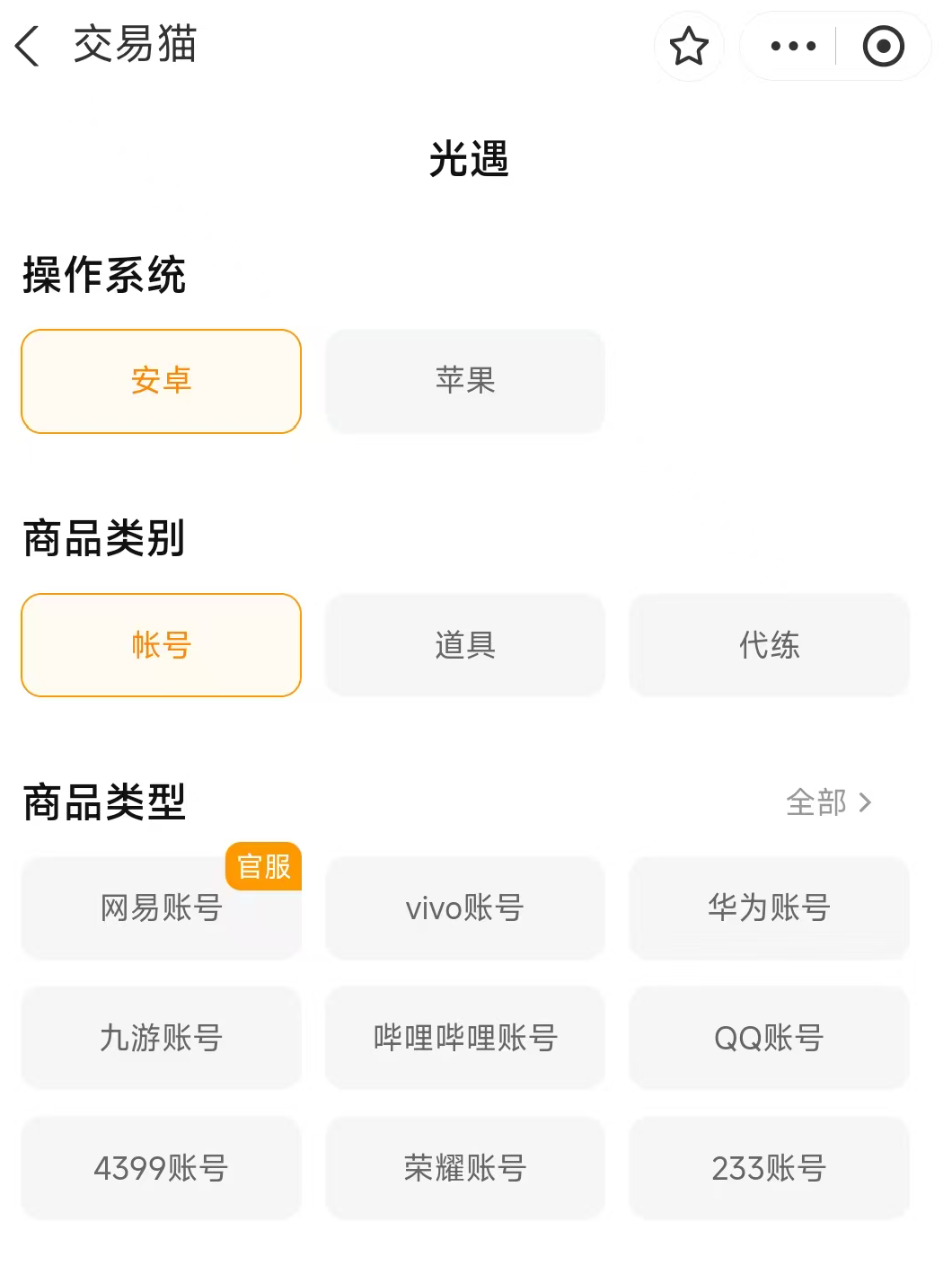This screenshot has height=1266, width=952.
Task: Favorite this mini program with the star
Action: [x=689, y=46]
